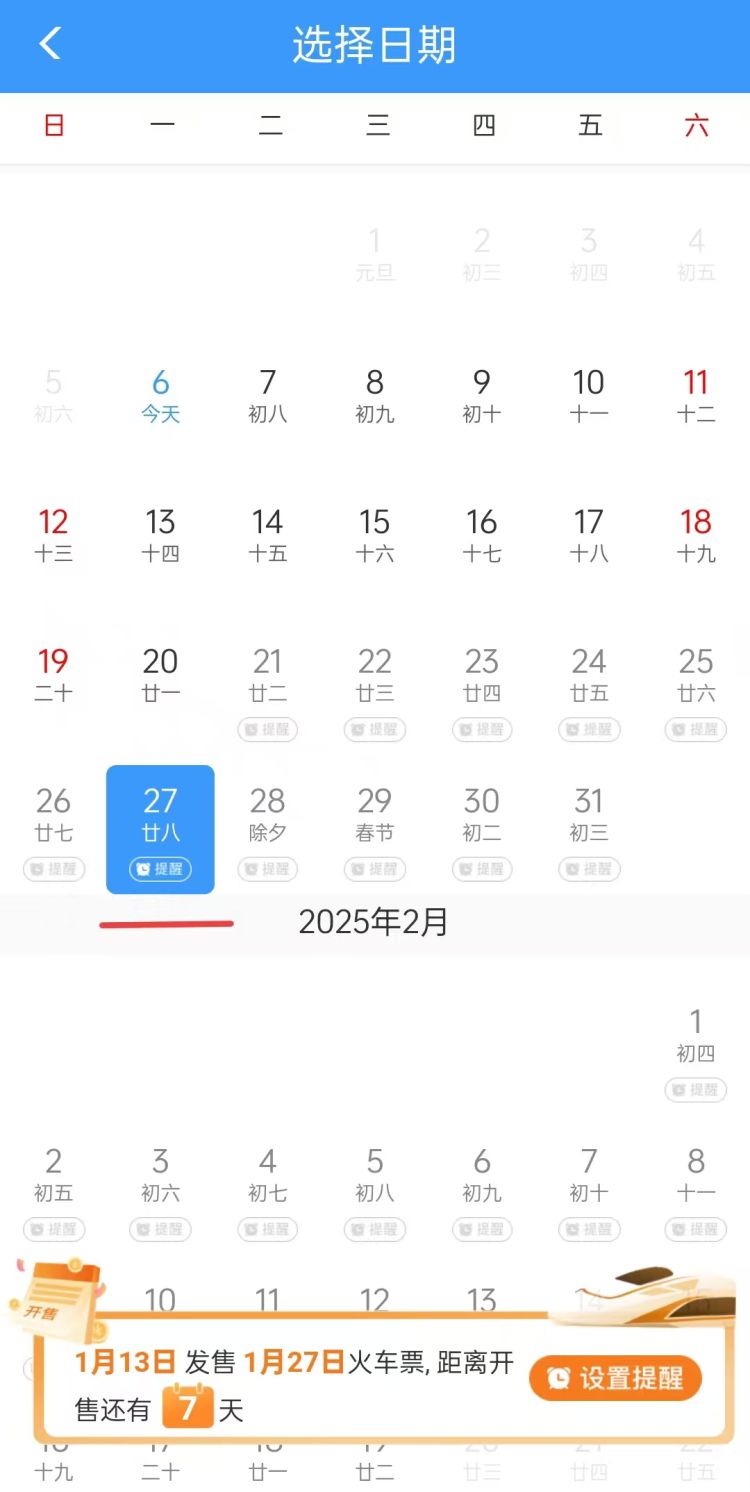Viewport: 750px width, 1492px height.
Task: Select January 9 on the calendar
Action: (x=481, y=395)
